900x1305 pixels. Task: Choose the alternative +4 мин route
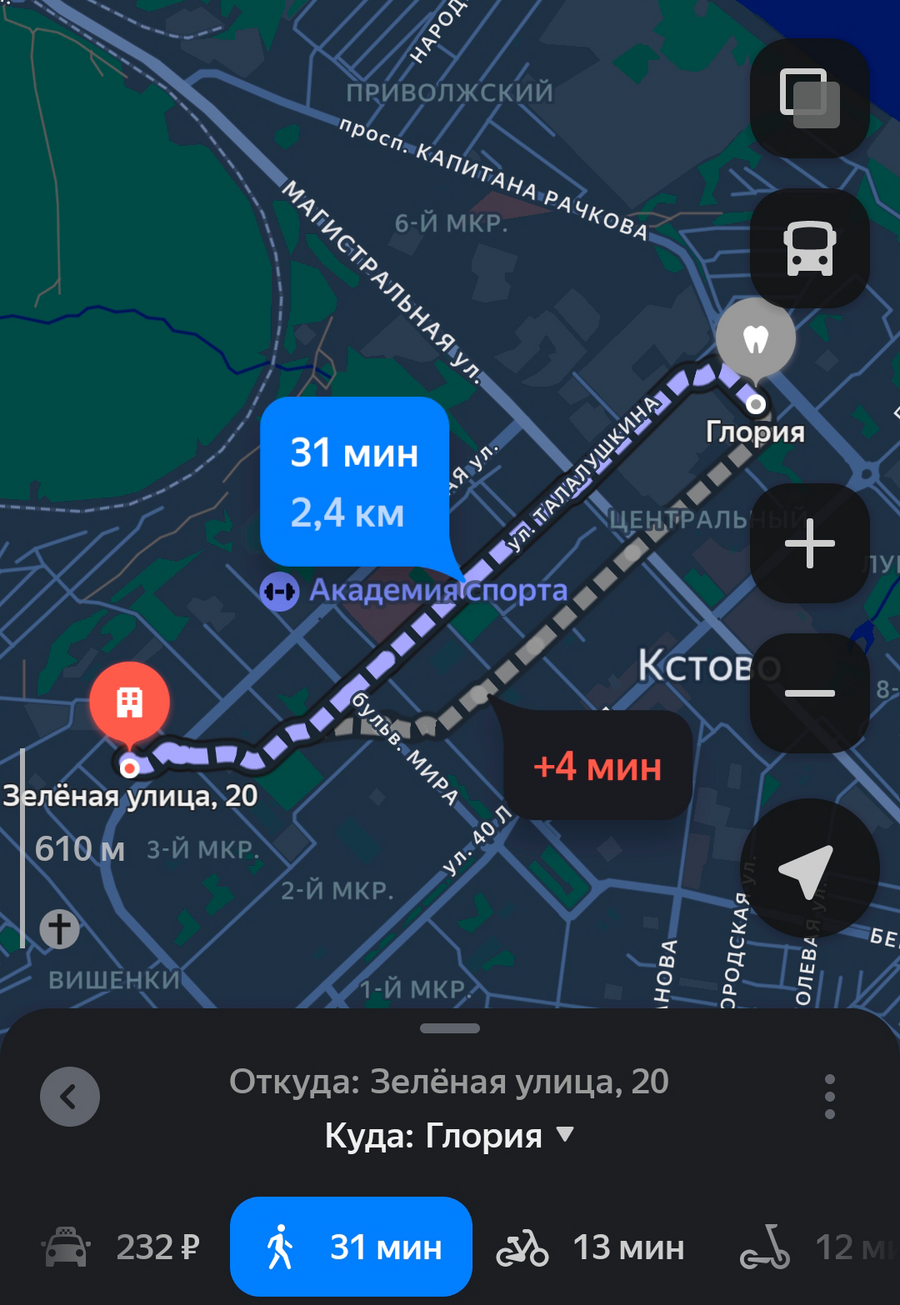pos(597,767)
